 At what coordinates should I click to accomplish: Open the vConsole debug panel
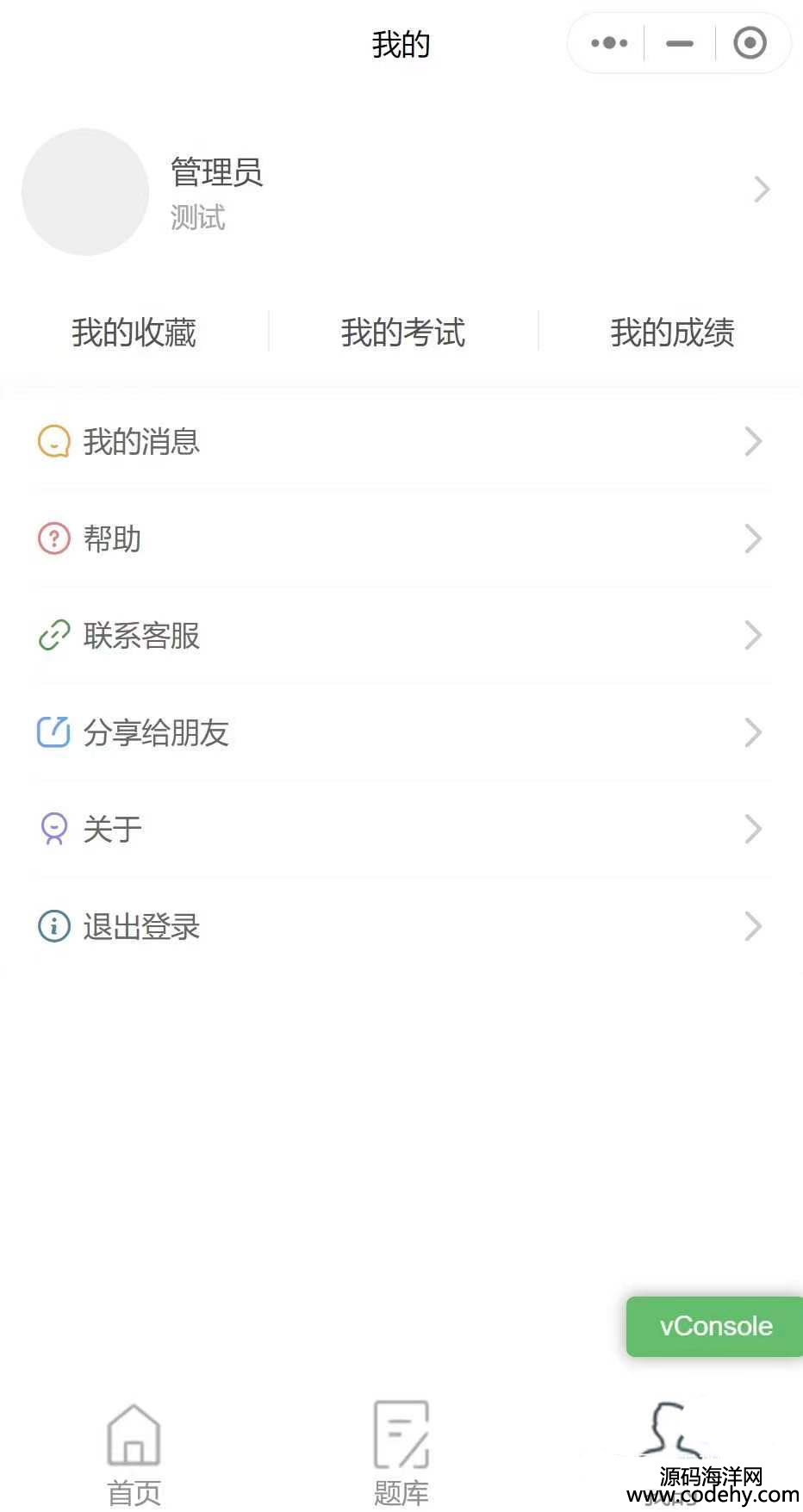(714, 1326)
